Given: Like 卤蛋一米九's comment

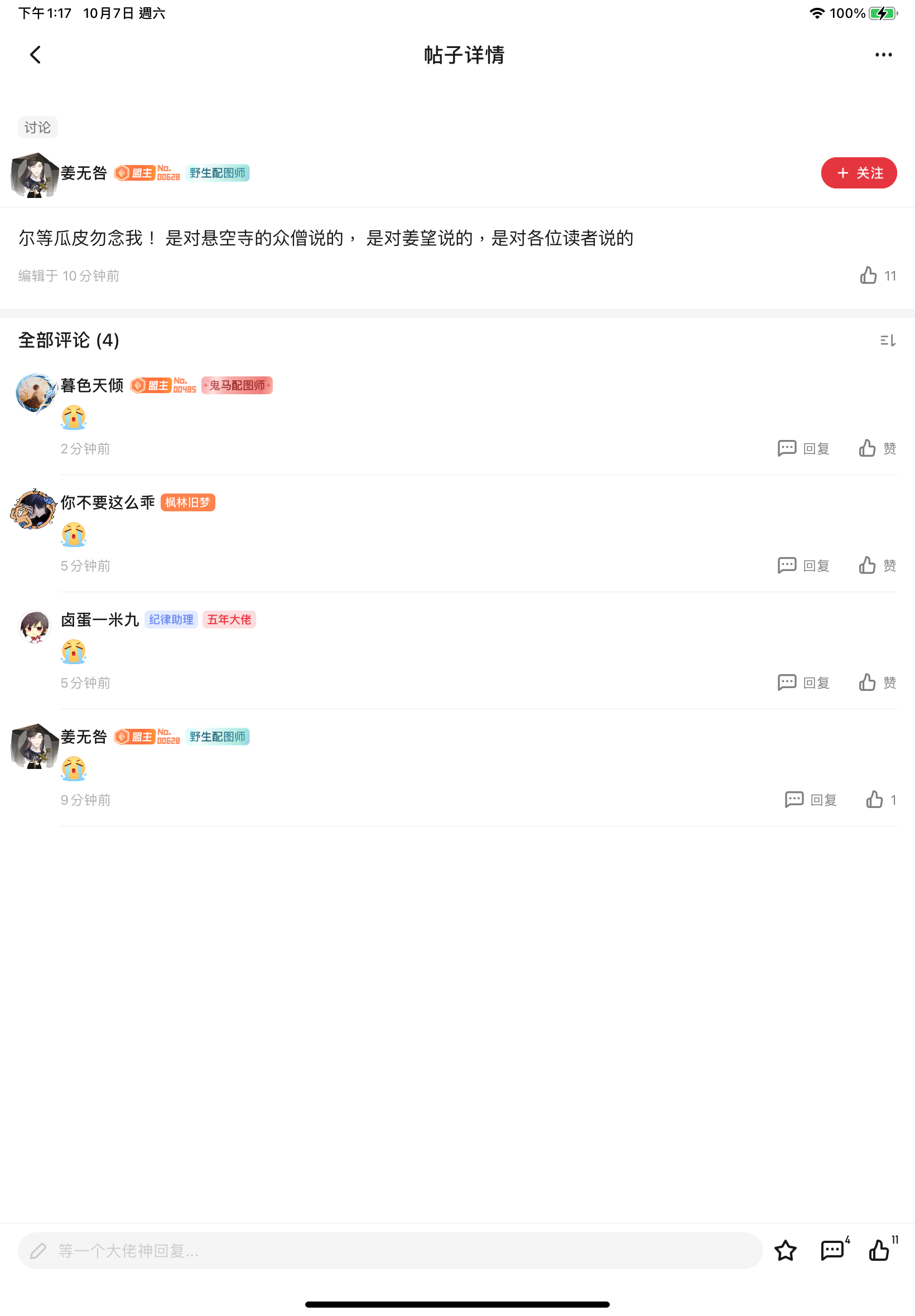Looking at the screenshot, I should click(877, 683).
